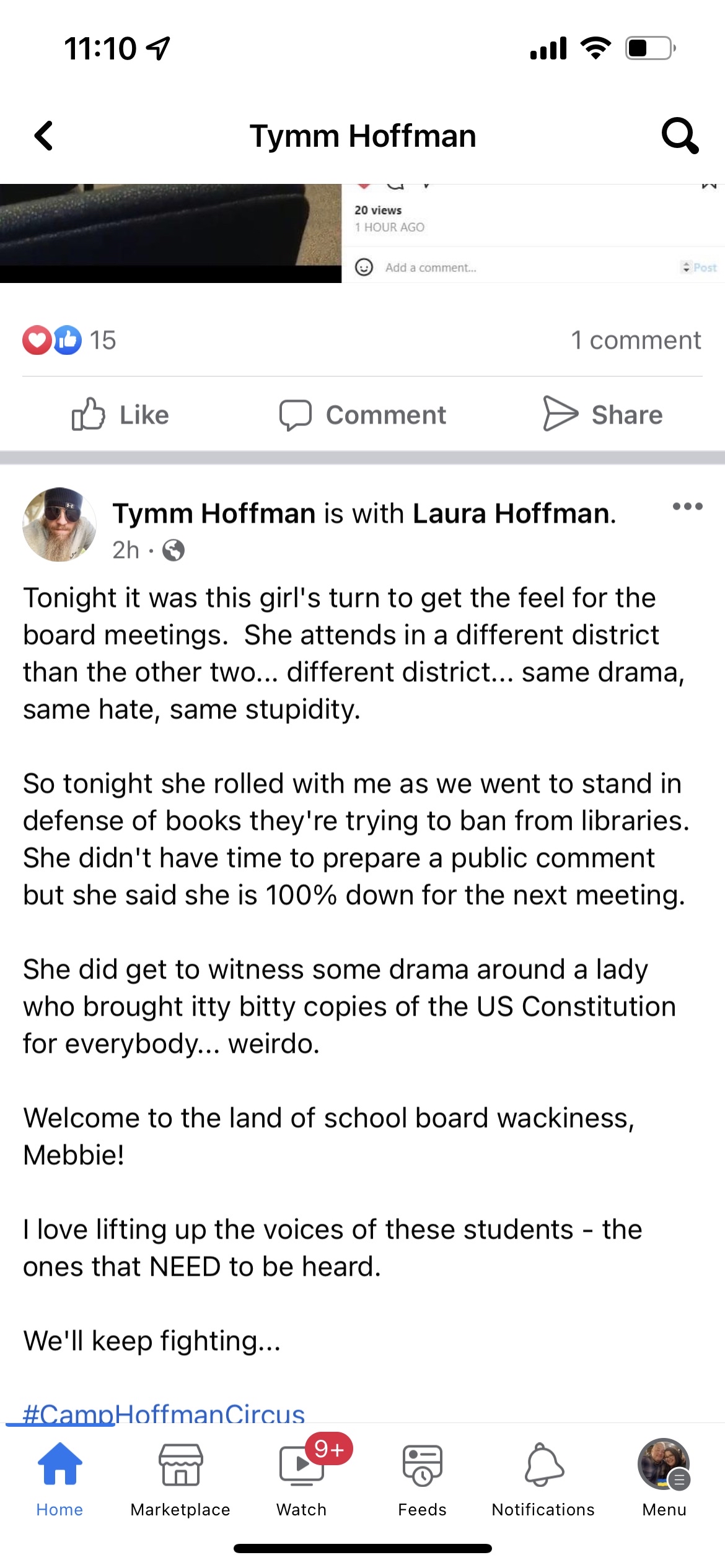Switch to the Watch tab
The image size is (725, 1568).
point(302,1478)
